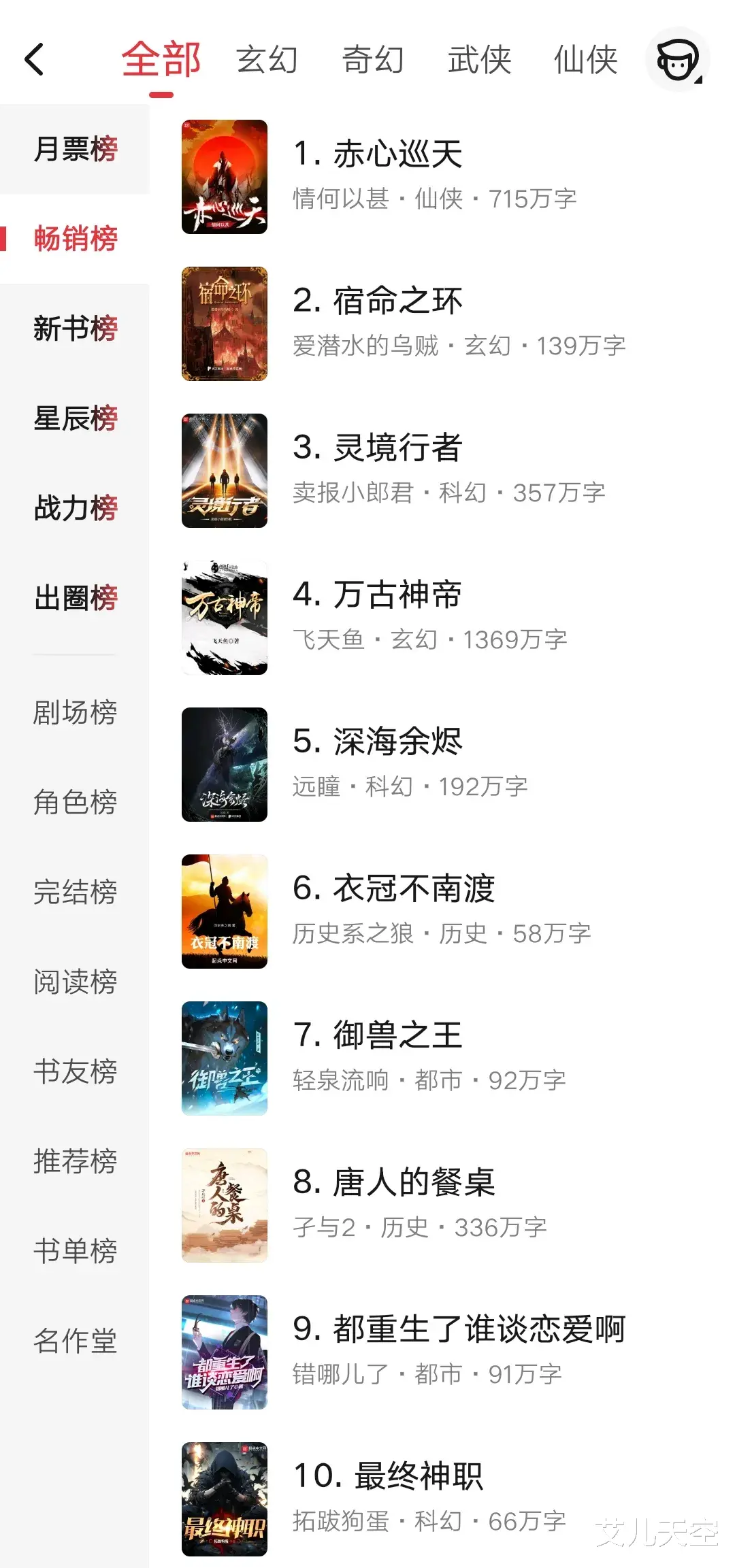The width and height of the screenshot is (735, 1568).
Task: Select the 武侠 category tab
Action: [x=479, y=60]
